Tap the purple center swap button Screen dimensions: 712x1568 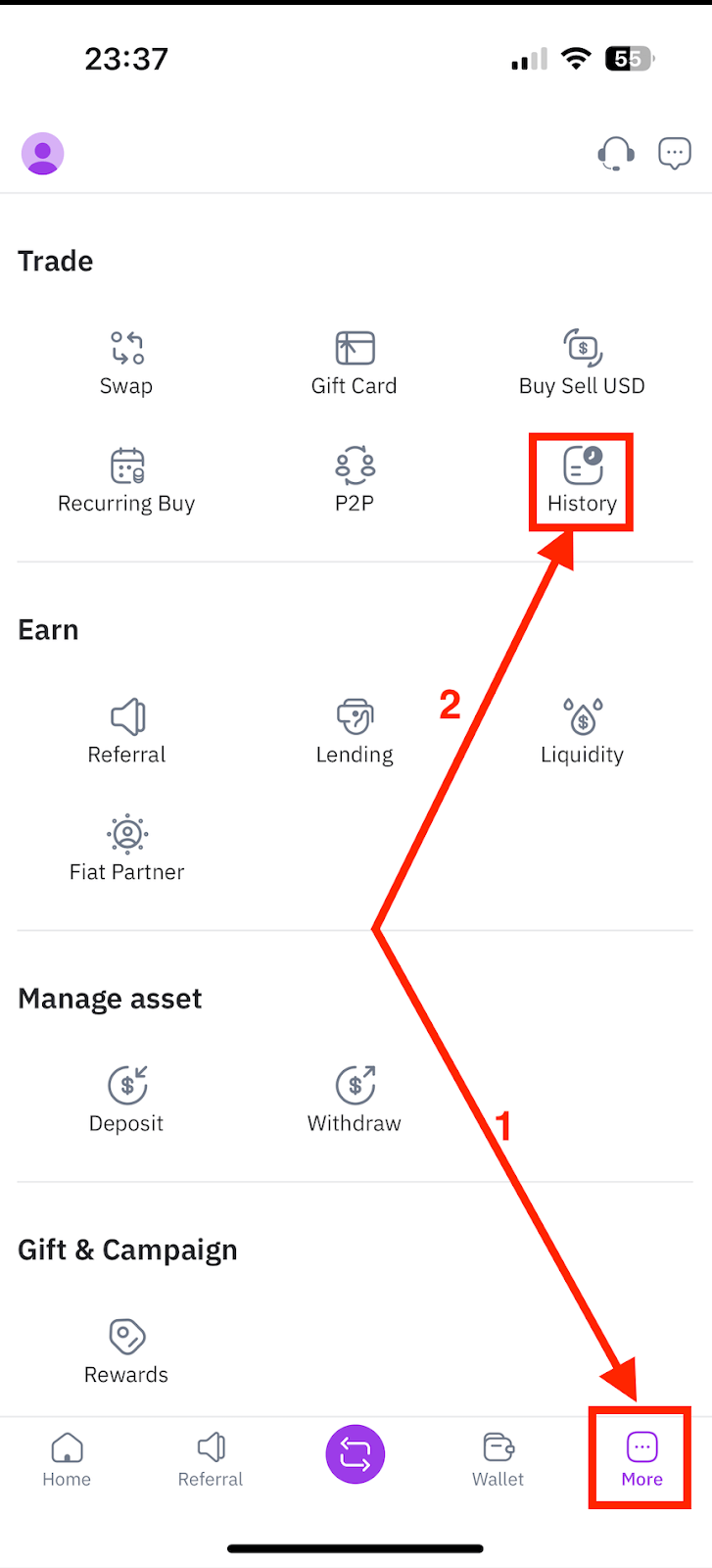tap(356, 1454)
